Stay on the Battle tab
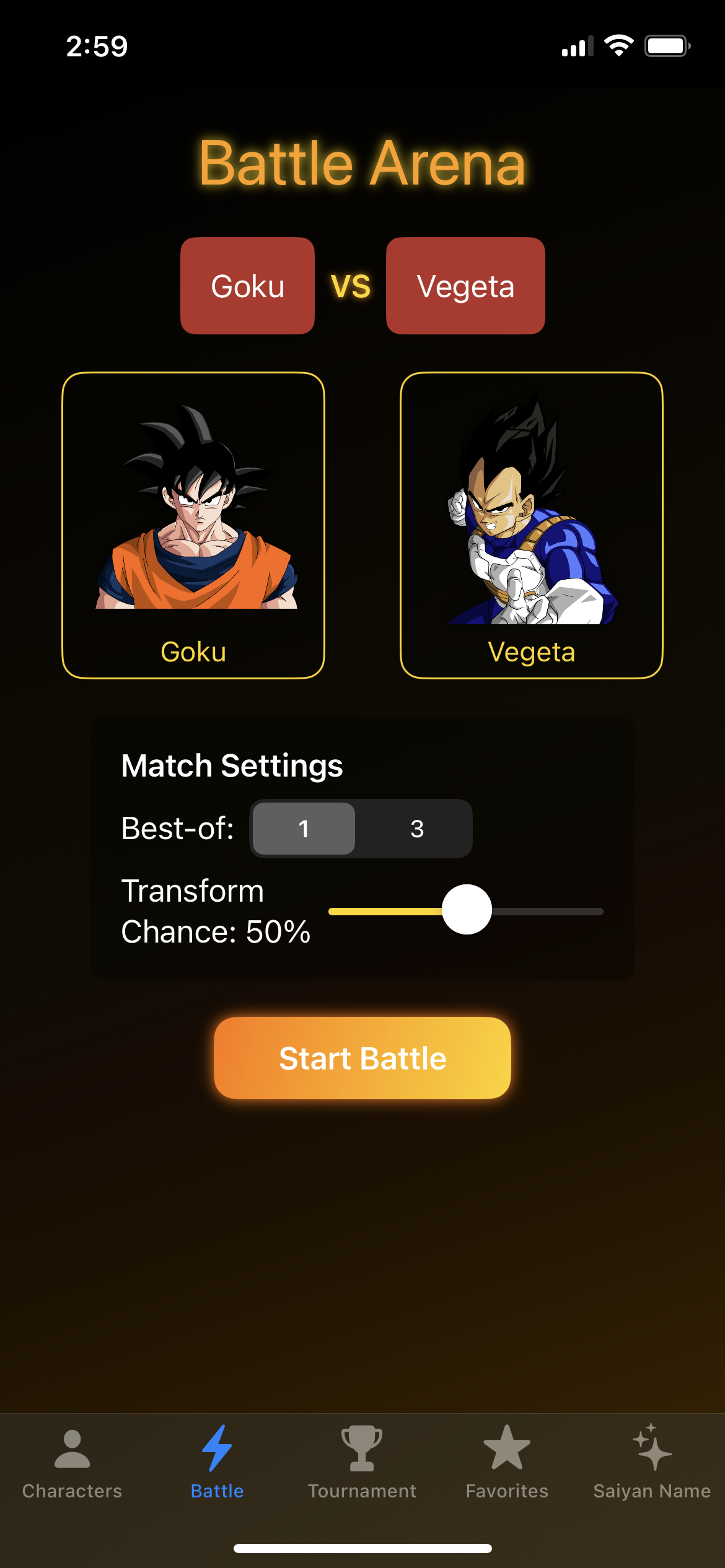725x1568 pixels. click(x=217, y=1463)
